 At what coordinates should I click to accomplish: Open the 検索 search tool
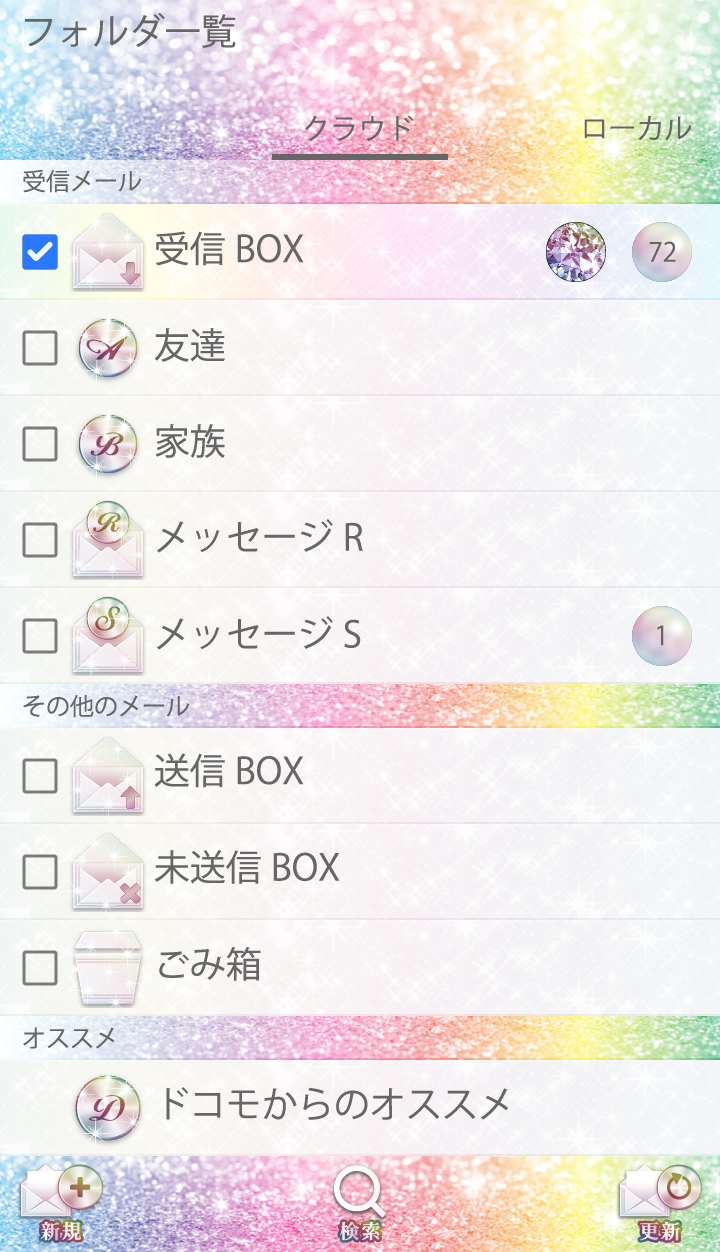[x=359, y=1205]
